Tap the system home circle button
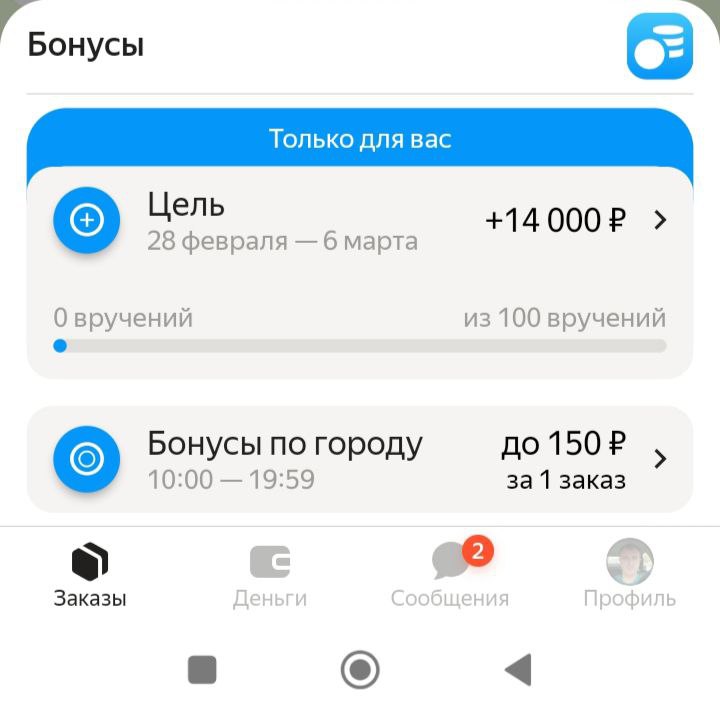This screenshot has height=715, width=720. click(360, 669)
